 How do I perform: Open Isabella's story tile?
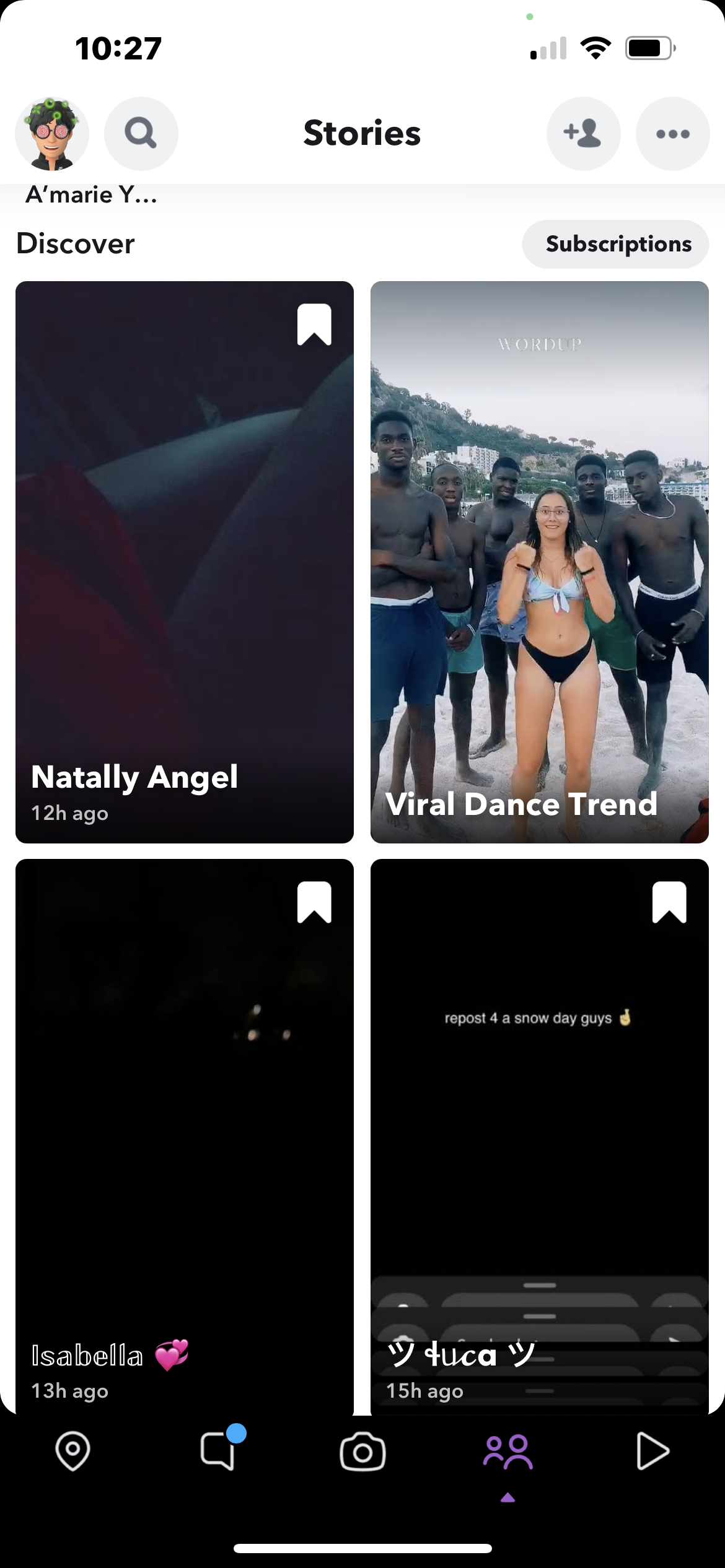185,1136
